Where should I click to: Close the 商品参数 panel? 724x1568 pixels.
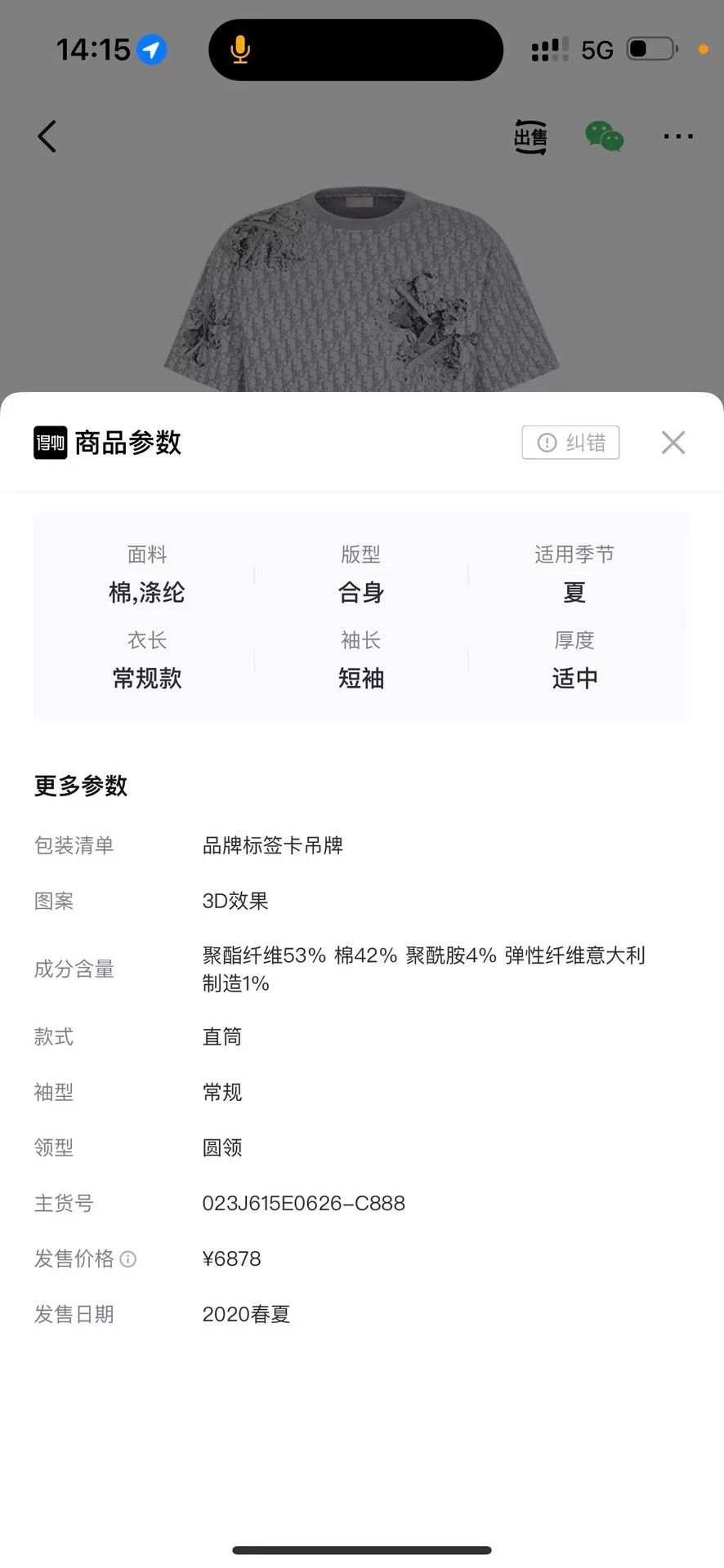(x=673, y=443)
